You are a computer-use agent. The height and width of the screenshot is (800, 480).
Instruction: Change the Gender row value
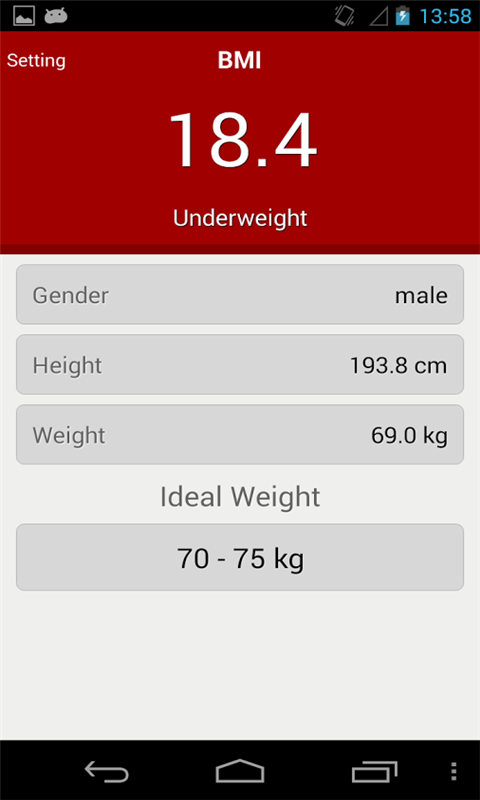[x=240, y=294]
